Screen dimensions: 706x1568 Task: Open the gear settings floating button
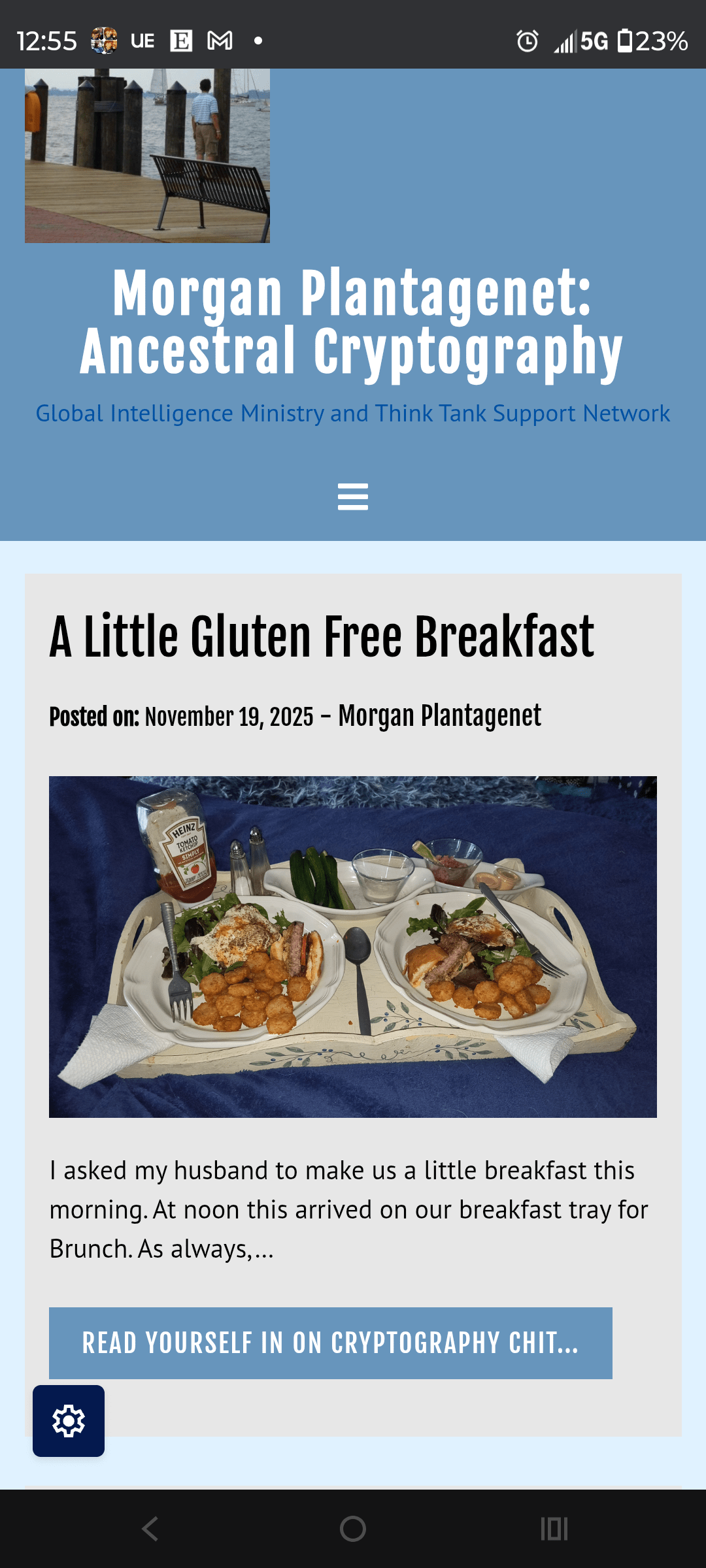(69, 1421)
